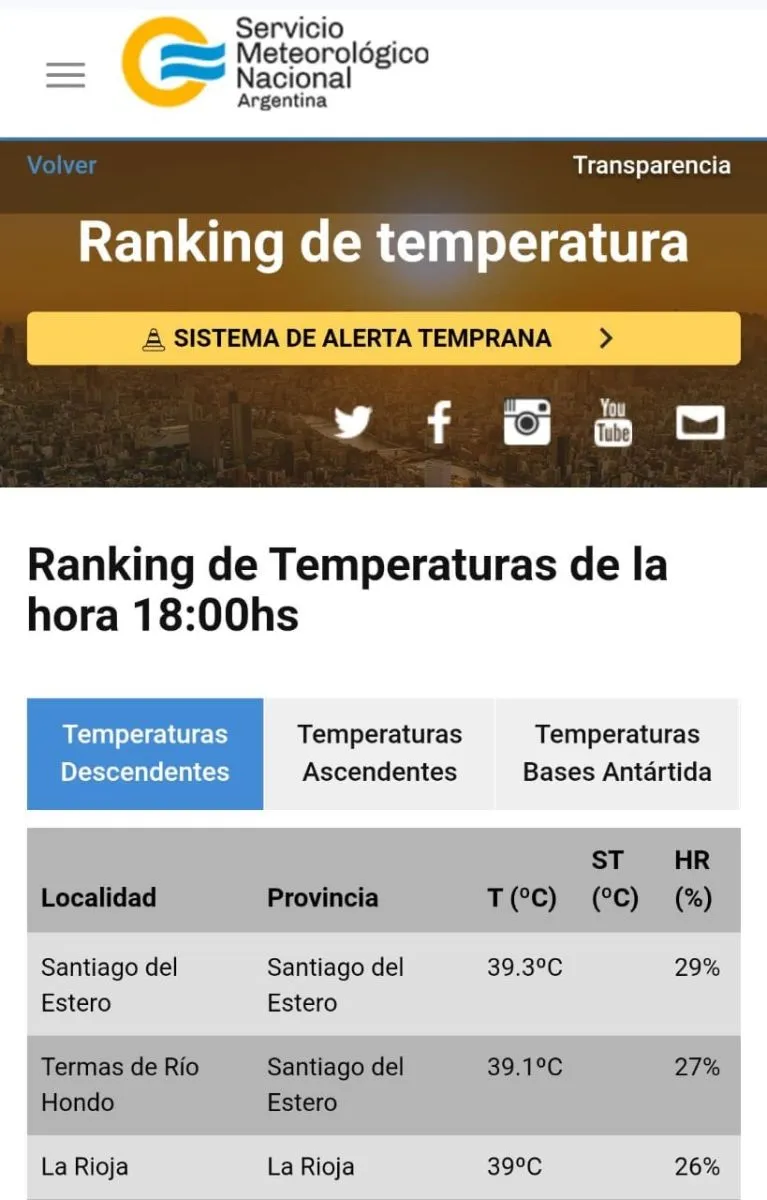The image size is (767, 1200).
Task: Open the Twitter profile icon
Action: click(x=353, y=422)
